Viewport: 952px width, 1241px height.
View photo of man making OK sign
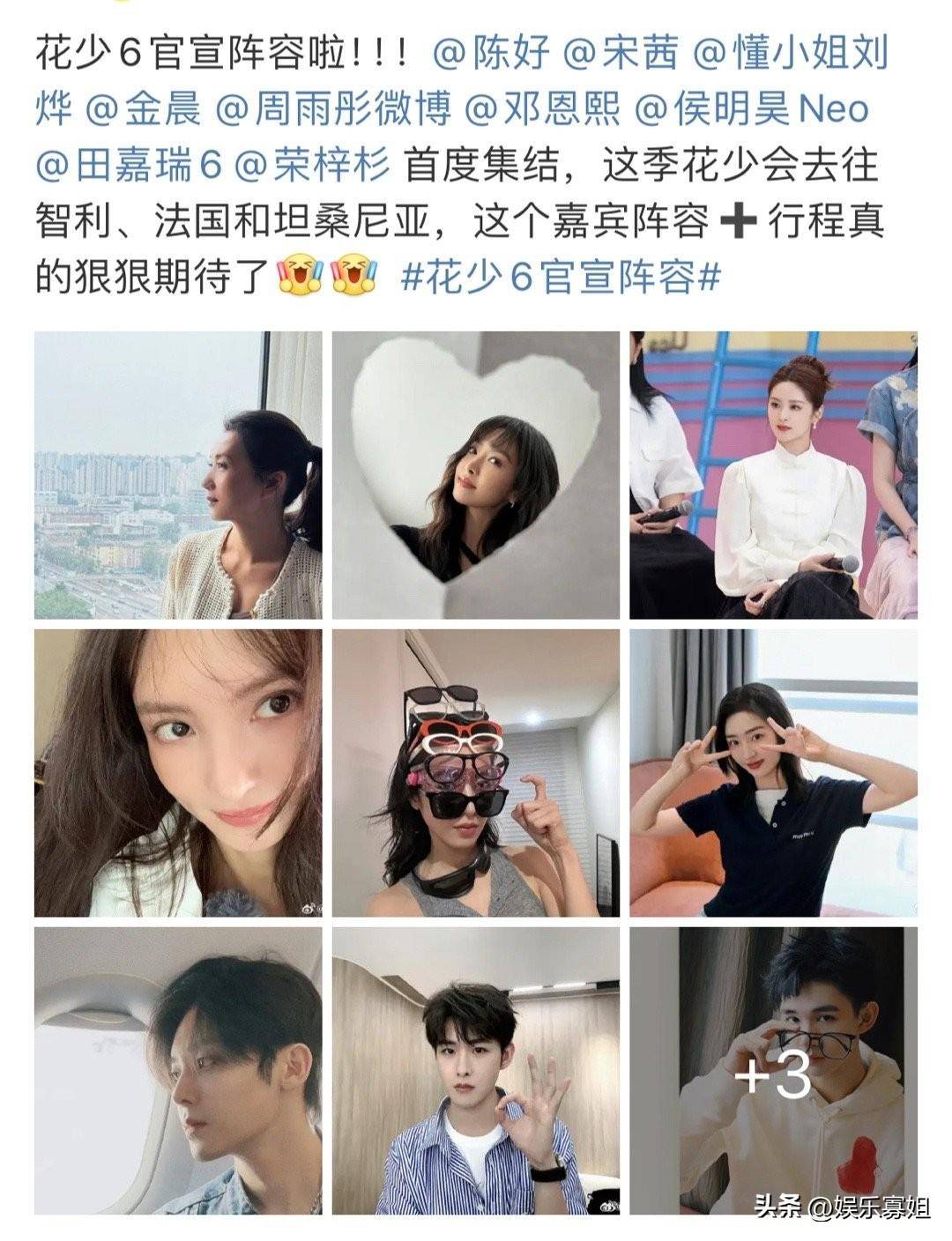476,1070
